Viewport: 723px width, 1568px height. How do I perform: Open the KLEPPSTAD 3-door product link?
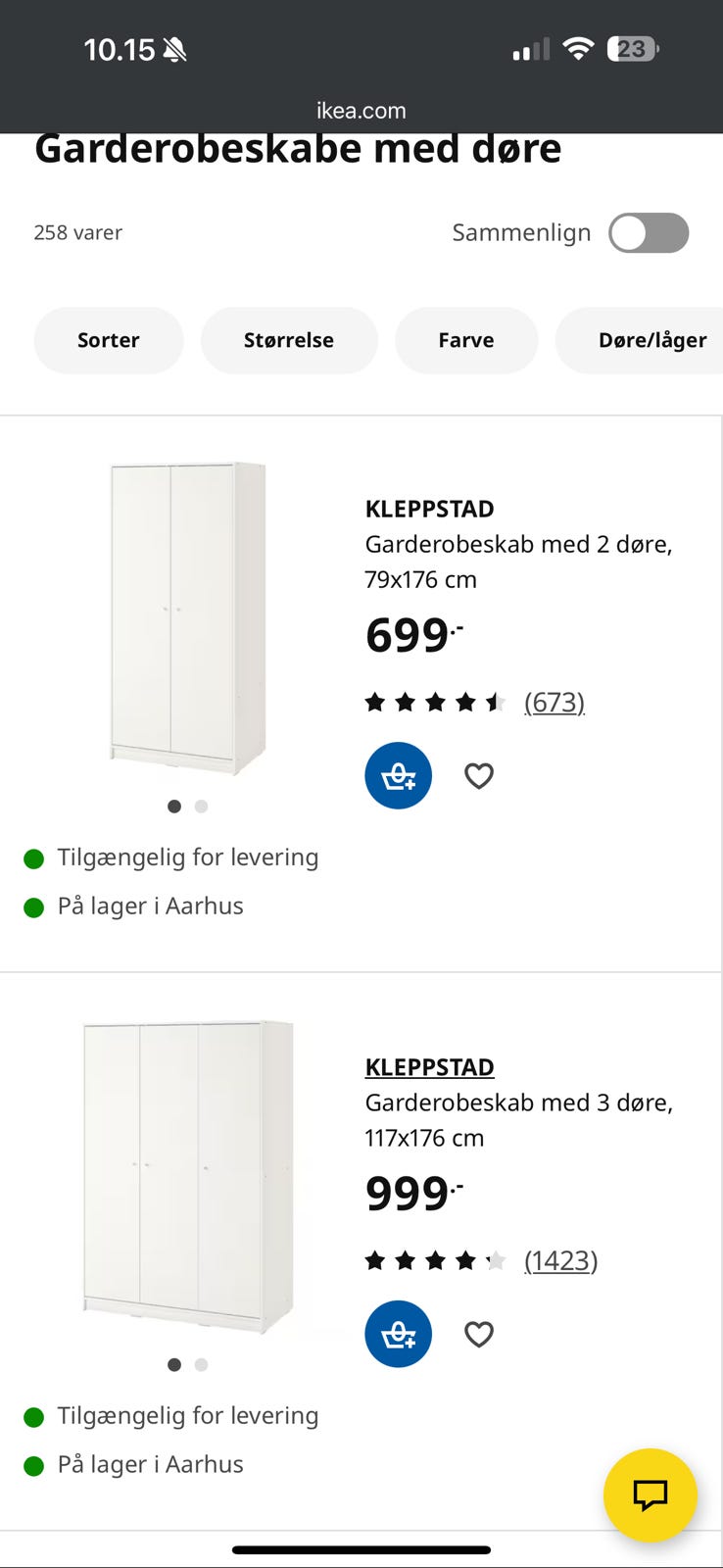(428, 1066)
